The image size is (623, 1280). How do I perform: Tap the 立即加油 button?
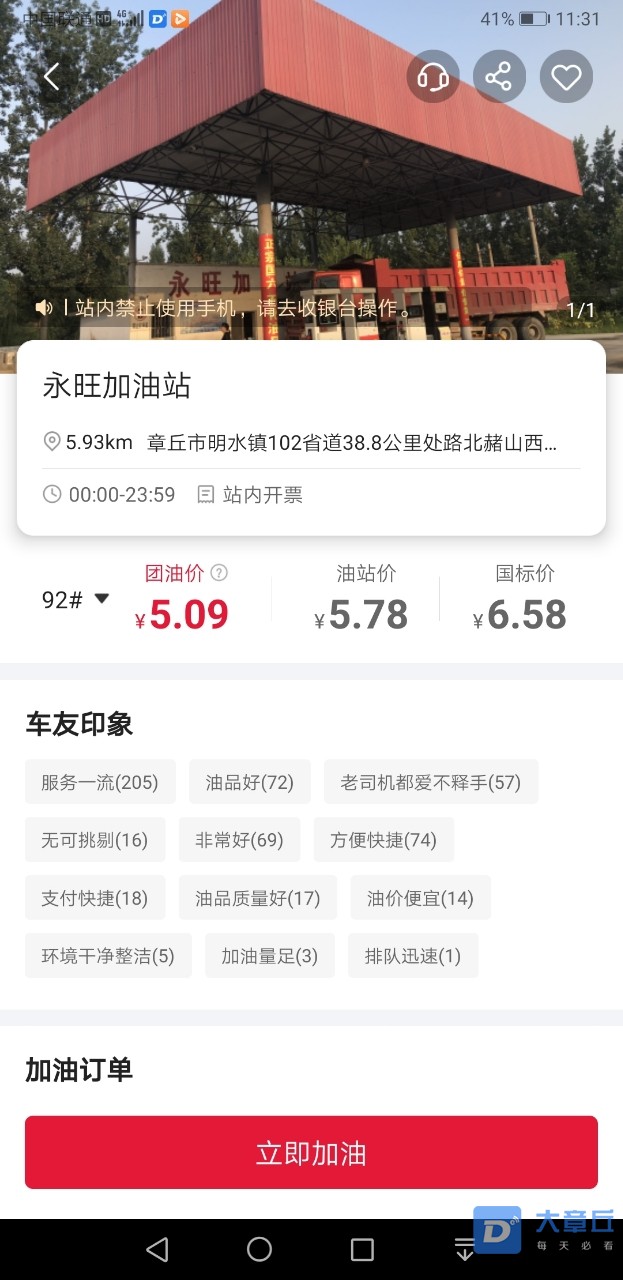311,1153
